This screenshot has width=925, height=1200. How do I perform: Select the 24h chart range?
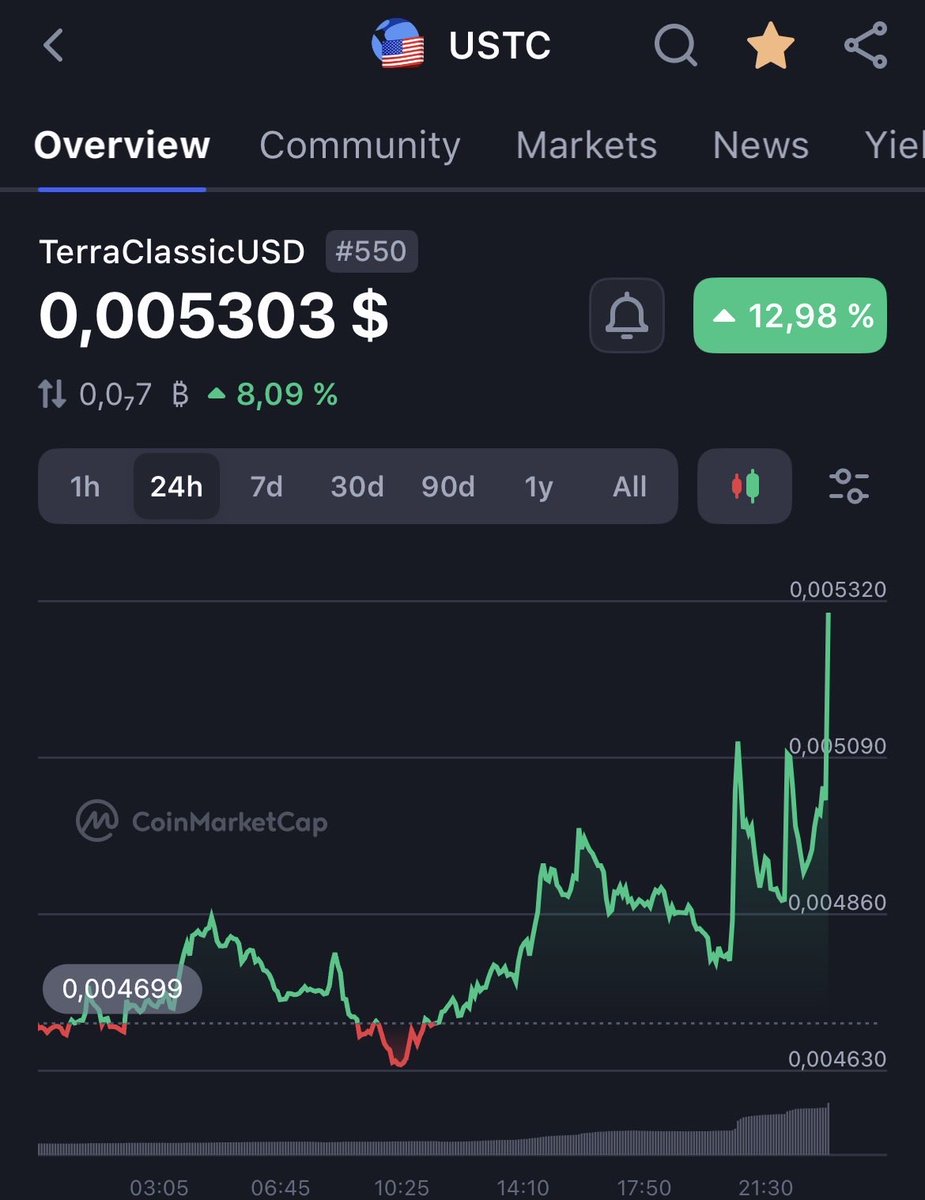[176, 487]
